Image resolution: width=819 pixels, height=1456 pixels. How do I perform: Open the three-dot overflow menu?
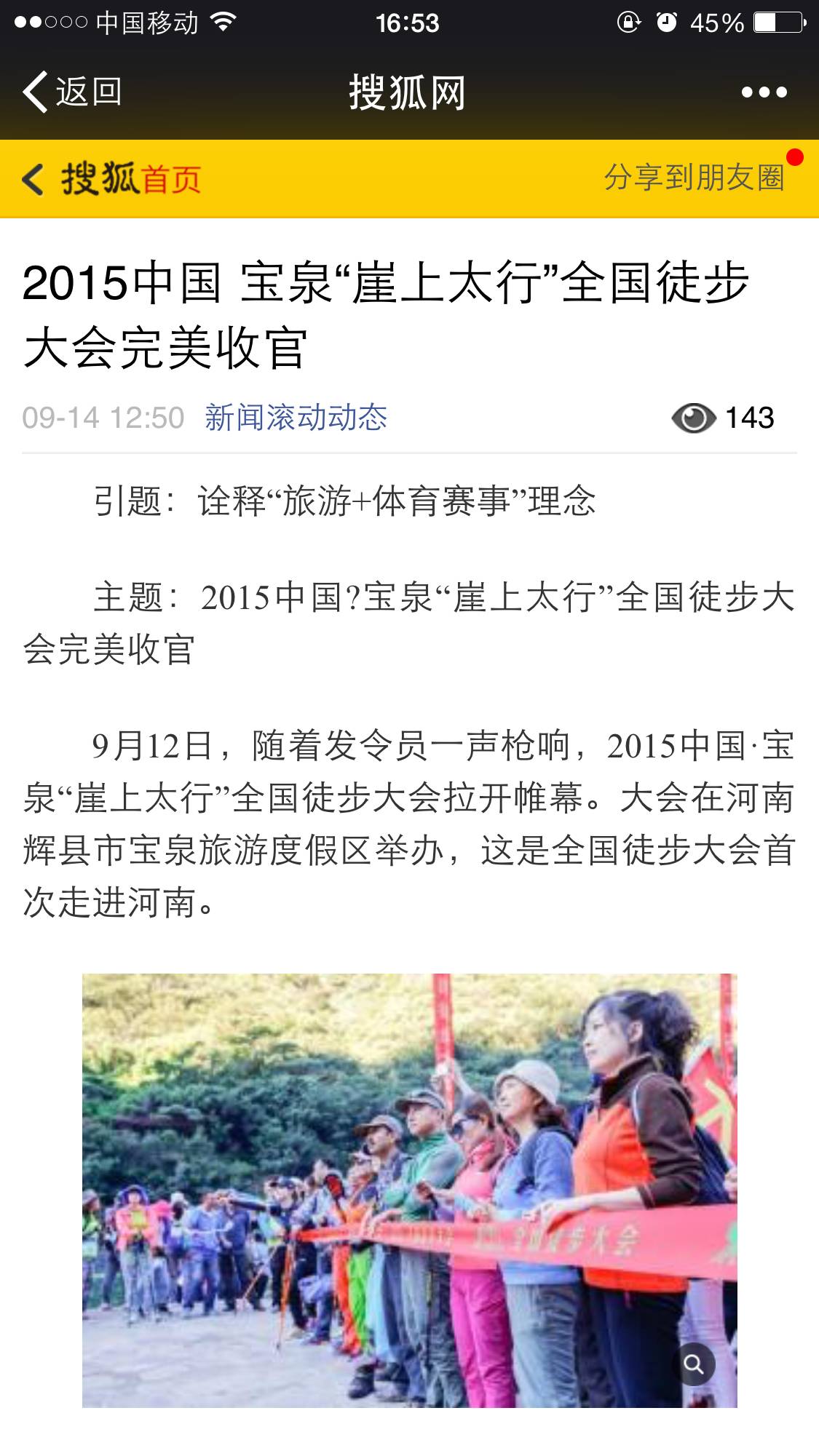point(764,92)
